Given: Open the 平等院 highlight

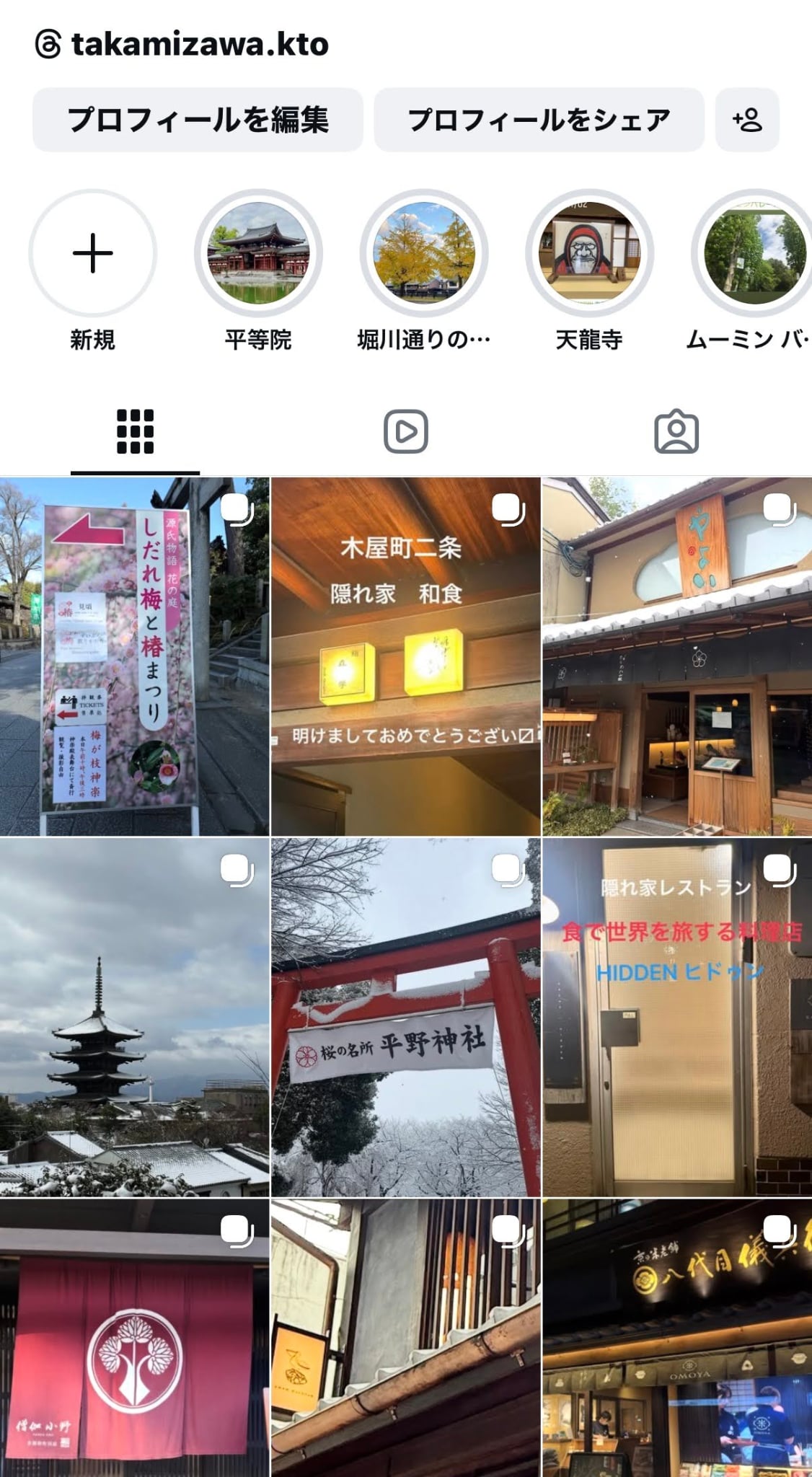Looking at the screenshot, I should click(258, 254).
